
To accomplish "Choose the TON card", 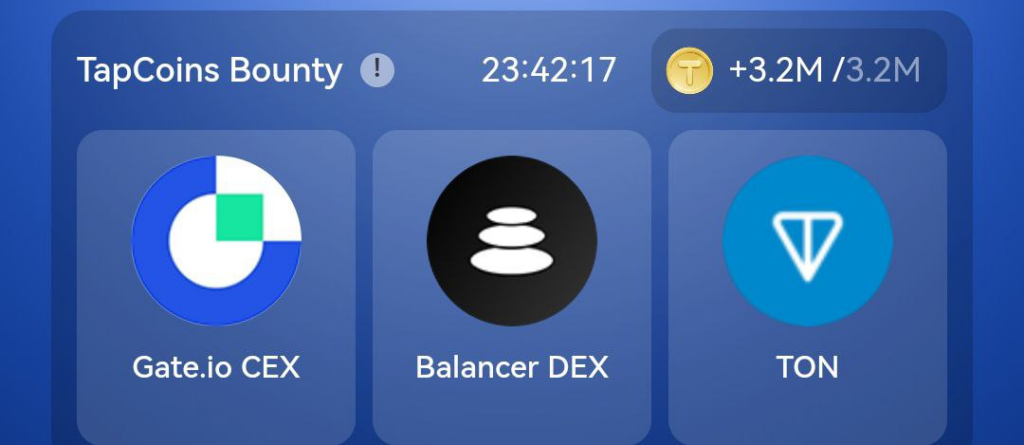I will [x=807, y=280].
